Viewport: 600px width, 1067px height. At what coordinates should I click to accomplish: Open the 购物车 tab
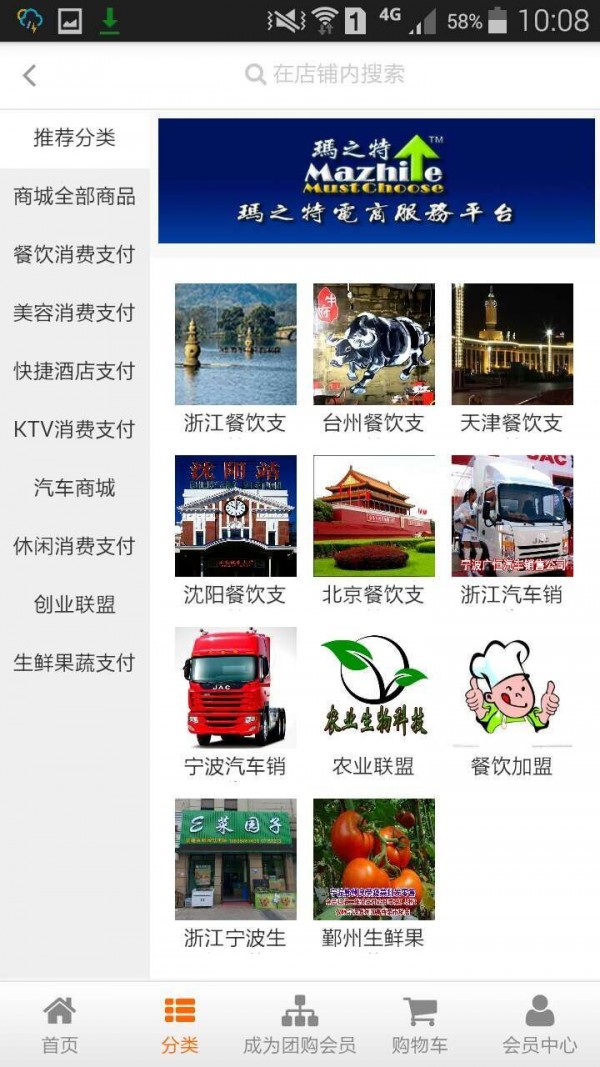coord(420,1025)
